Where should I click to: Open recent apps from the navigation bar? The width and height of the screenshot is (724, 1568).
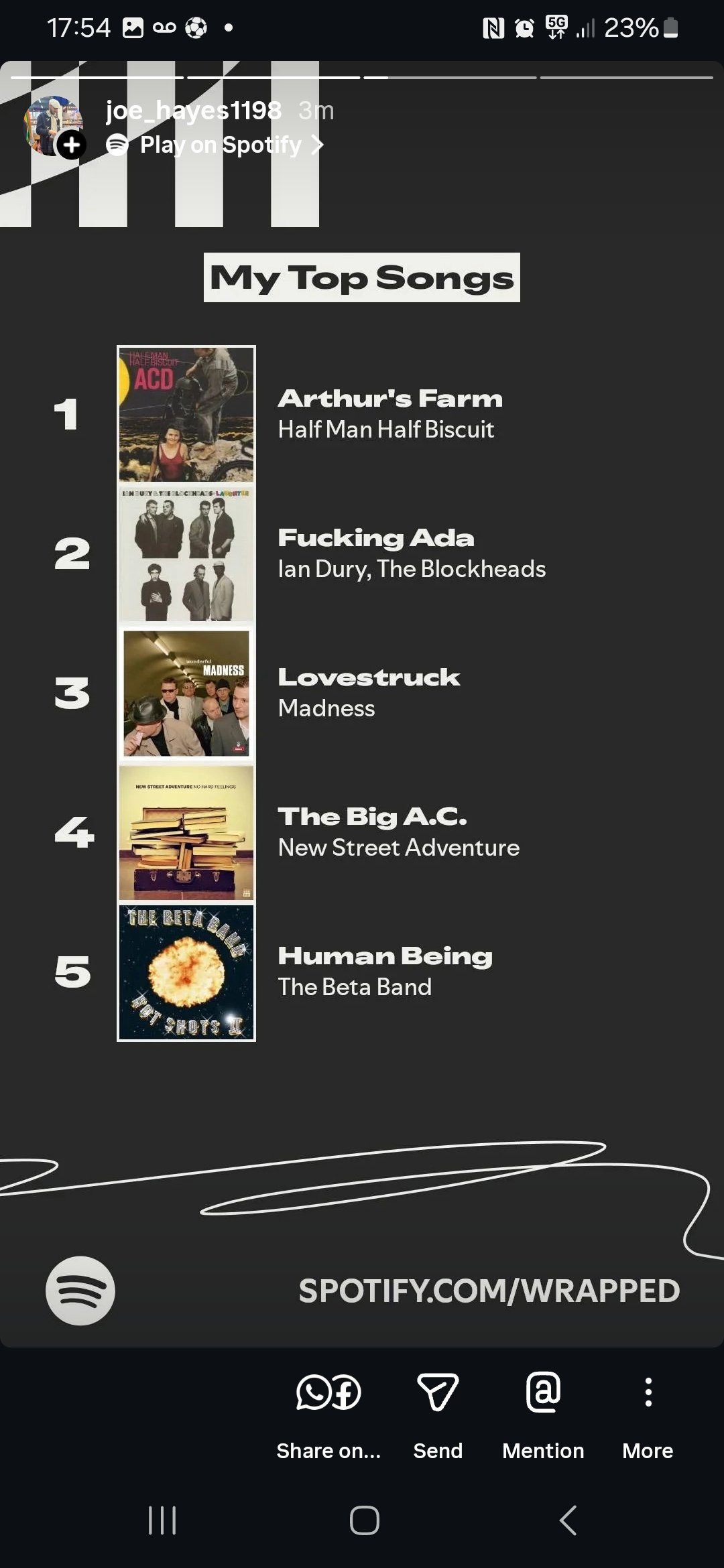point(162,1520)
